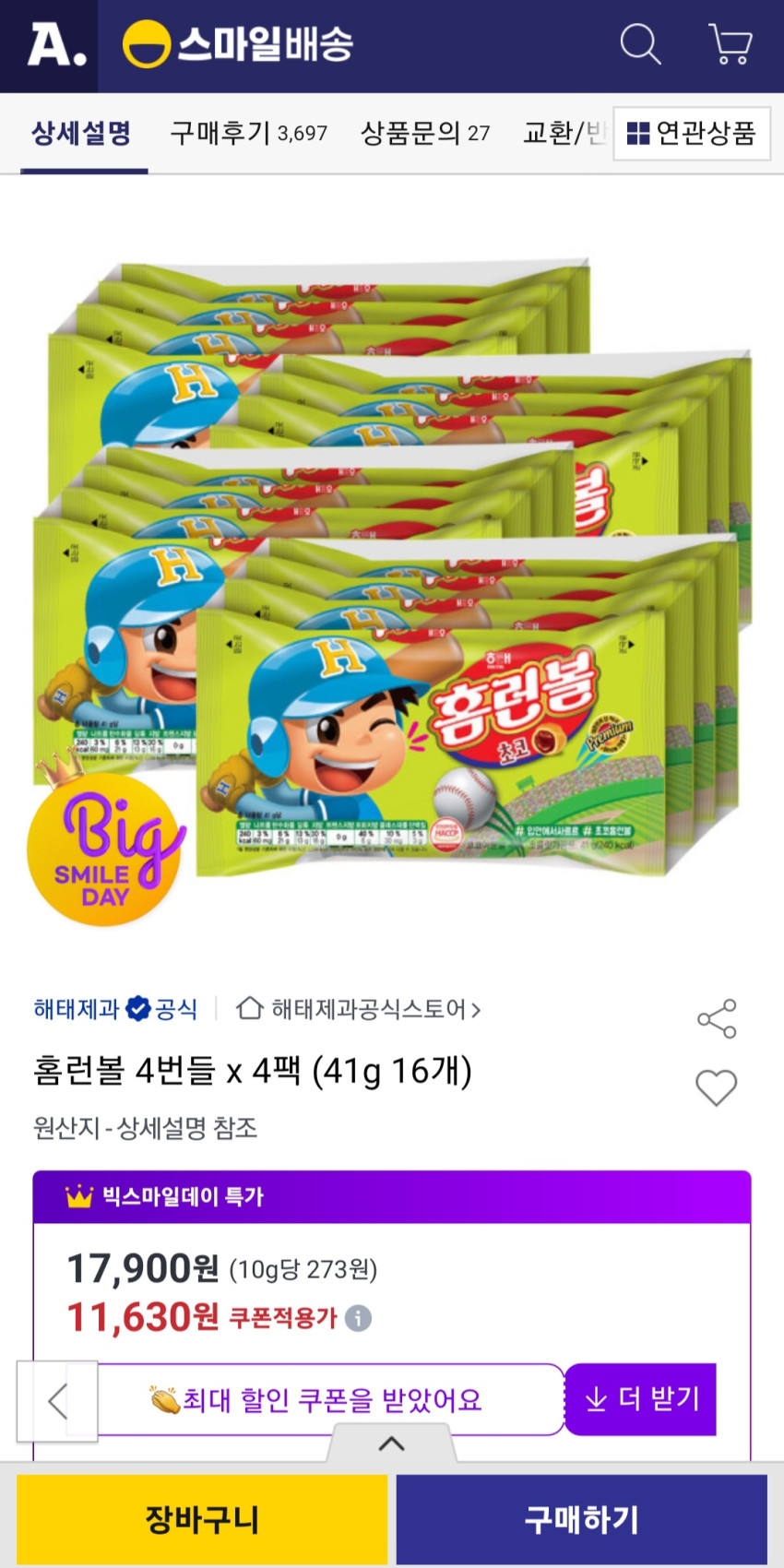784x1568 pixels.
Task: Tap the left arrow back button
Action: click(x=57, y=1401)
